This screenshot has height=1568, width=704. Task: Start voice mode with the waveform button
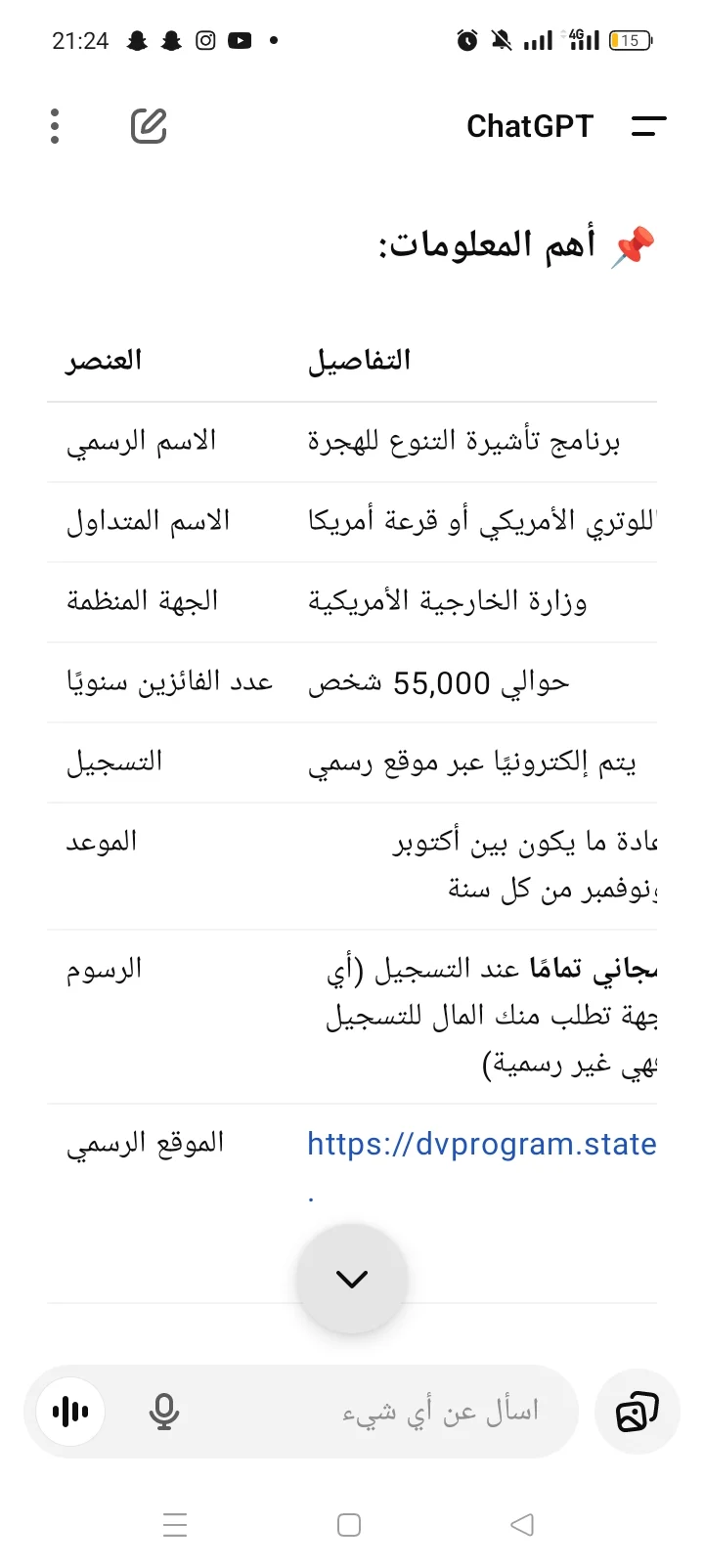(70, 1412)
